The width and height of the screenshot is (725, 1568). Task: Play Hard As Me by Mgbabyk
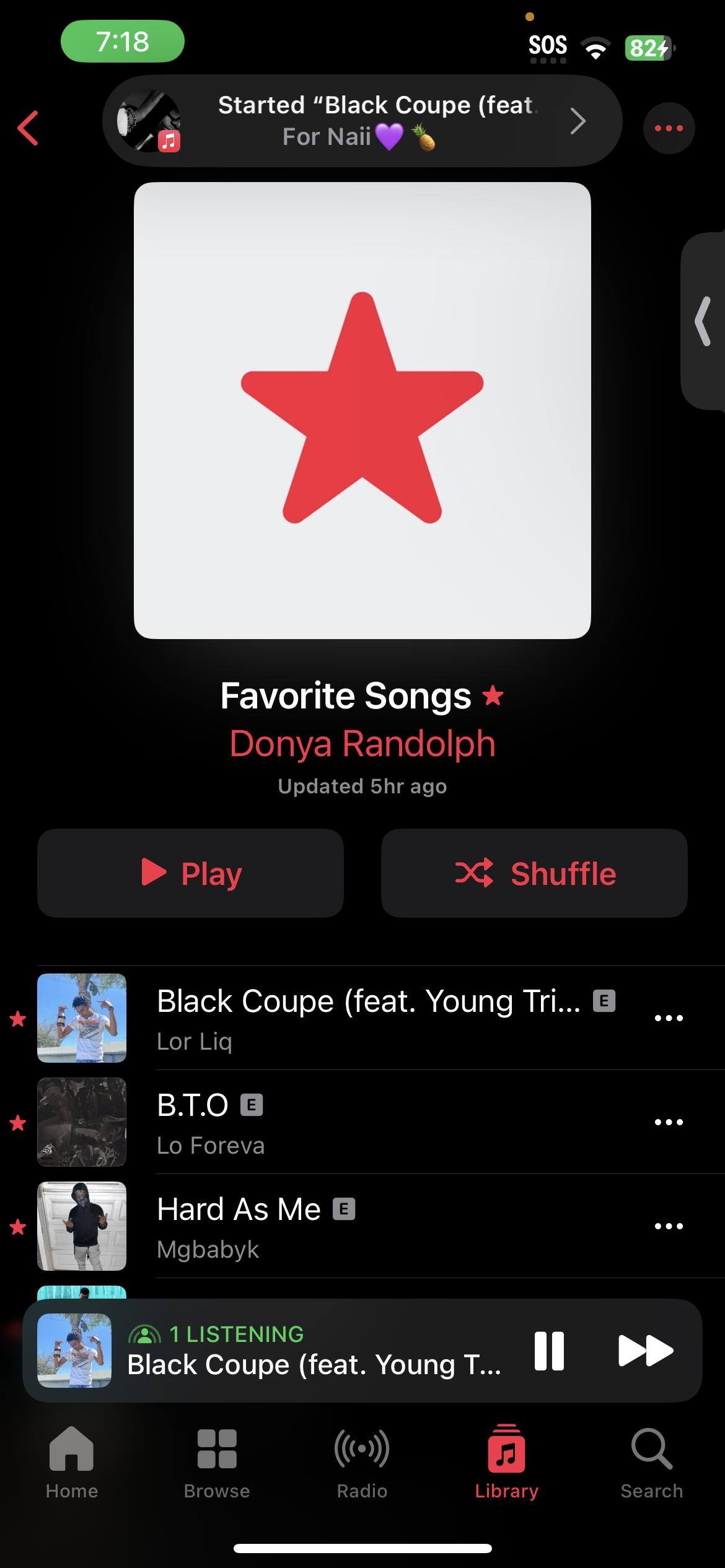coord(368,1226)
